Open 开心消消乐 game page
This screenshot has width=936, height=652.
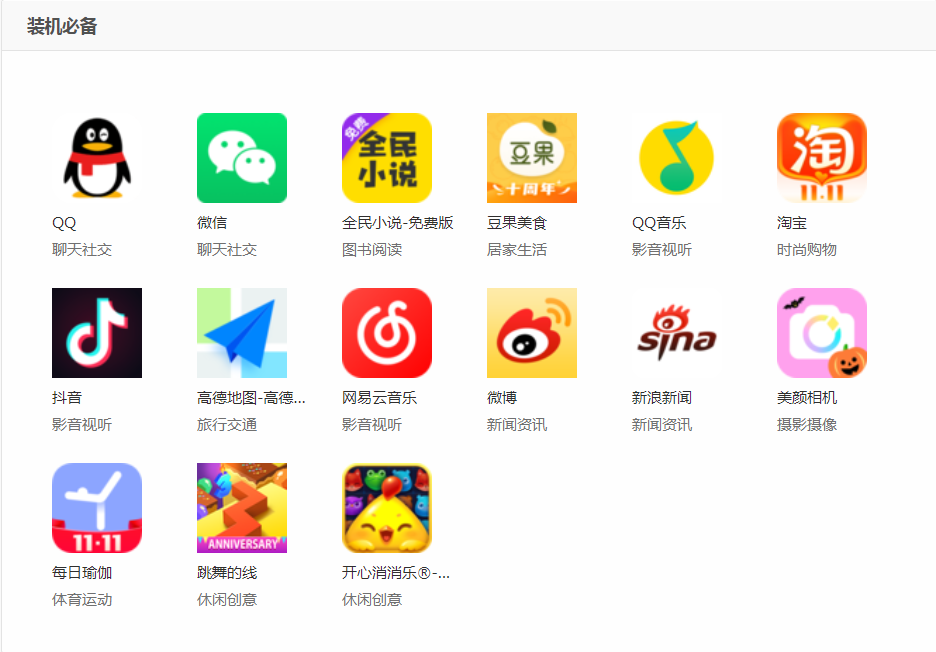(386, 508)
